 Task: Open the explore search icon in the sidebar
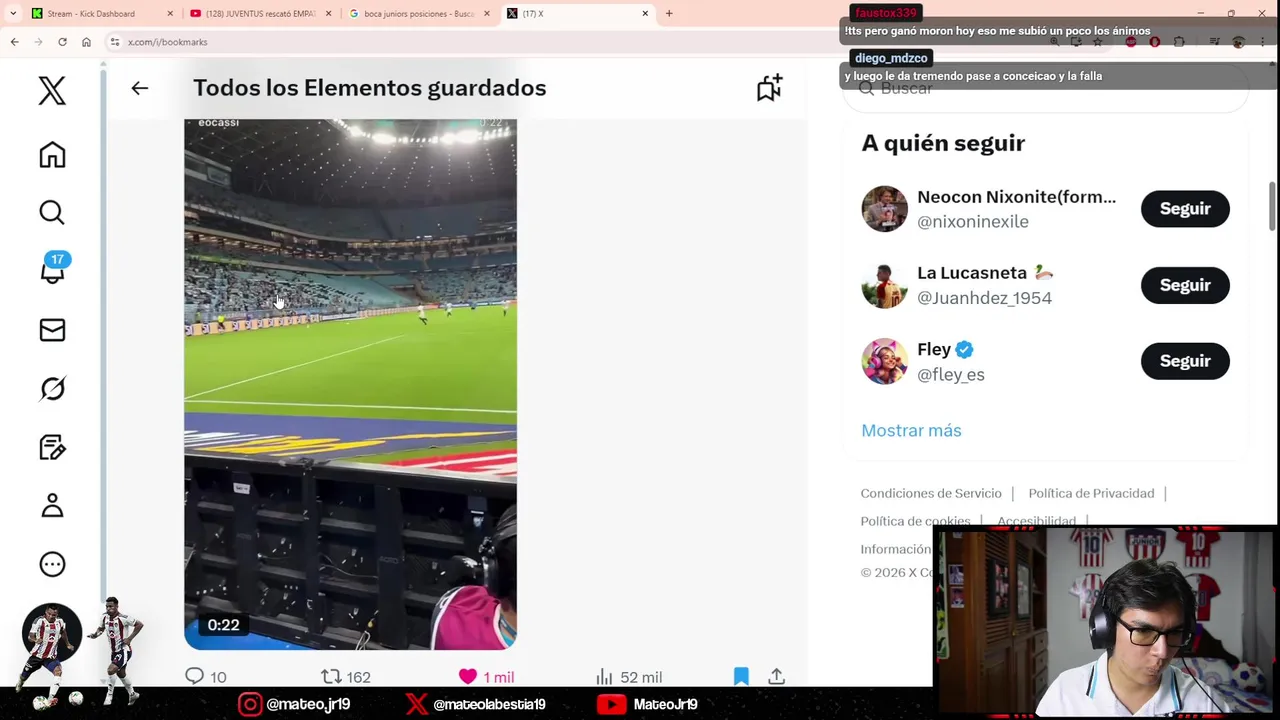(x=52, y=212)
